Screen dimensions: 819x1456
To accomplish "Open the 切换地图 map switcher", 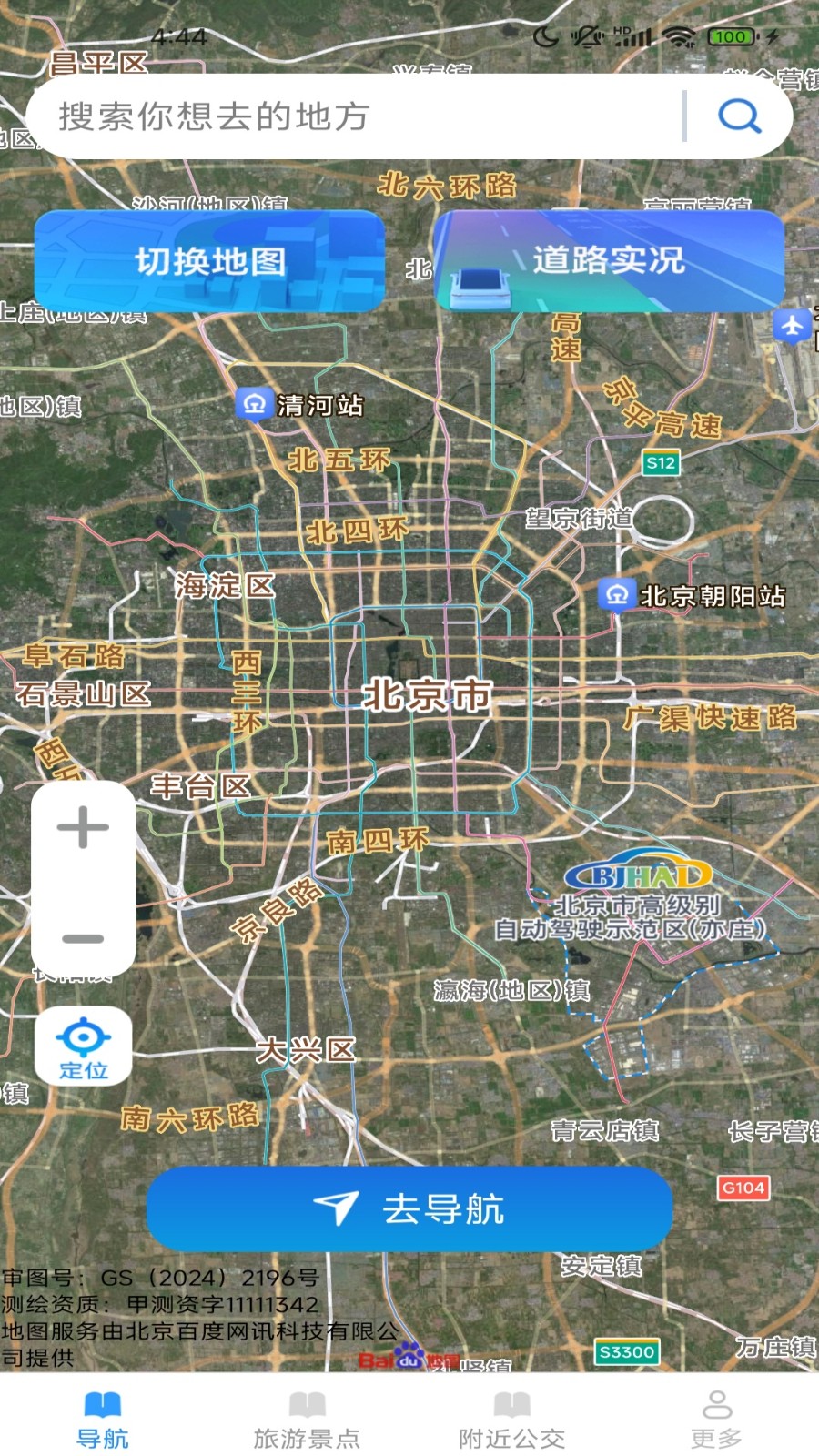I will 210,261.
